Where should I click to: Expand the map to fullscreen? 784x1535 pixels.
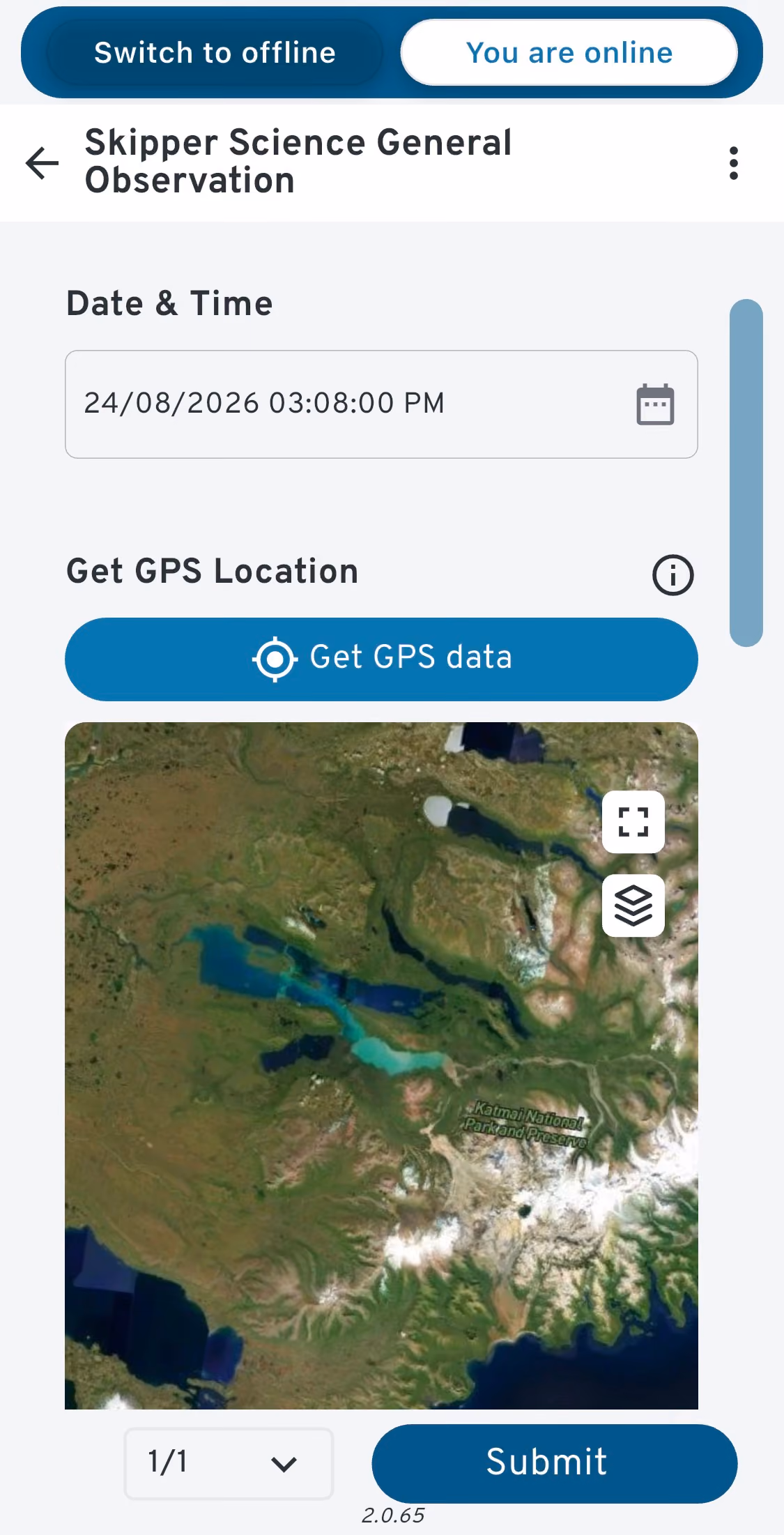[633, 822]
